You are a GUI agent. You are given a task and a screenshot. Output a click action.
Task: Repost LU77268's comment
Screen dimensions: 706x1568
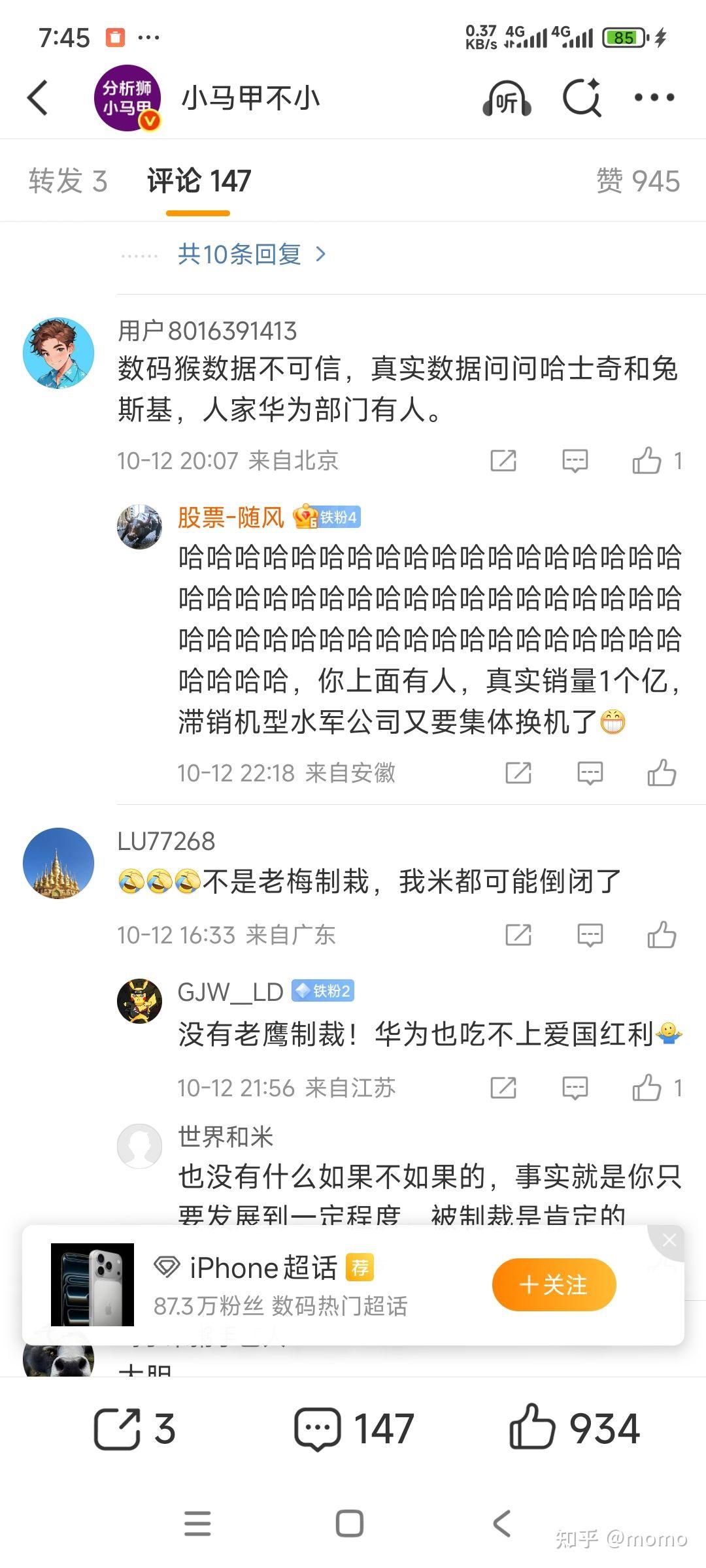point(518,935)
